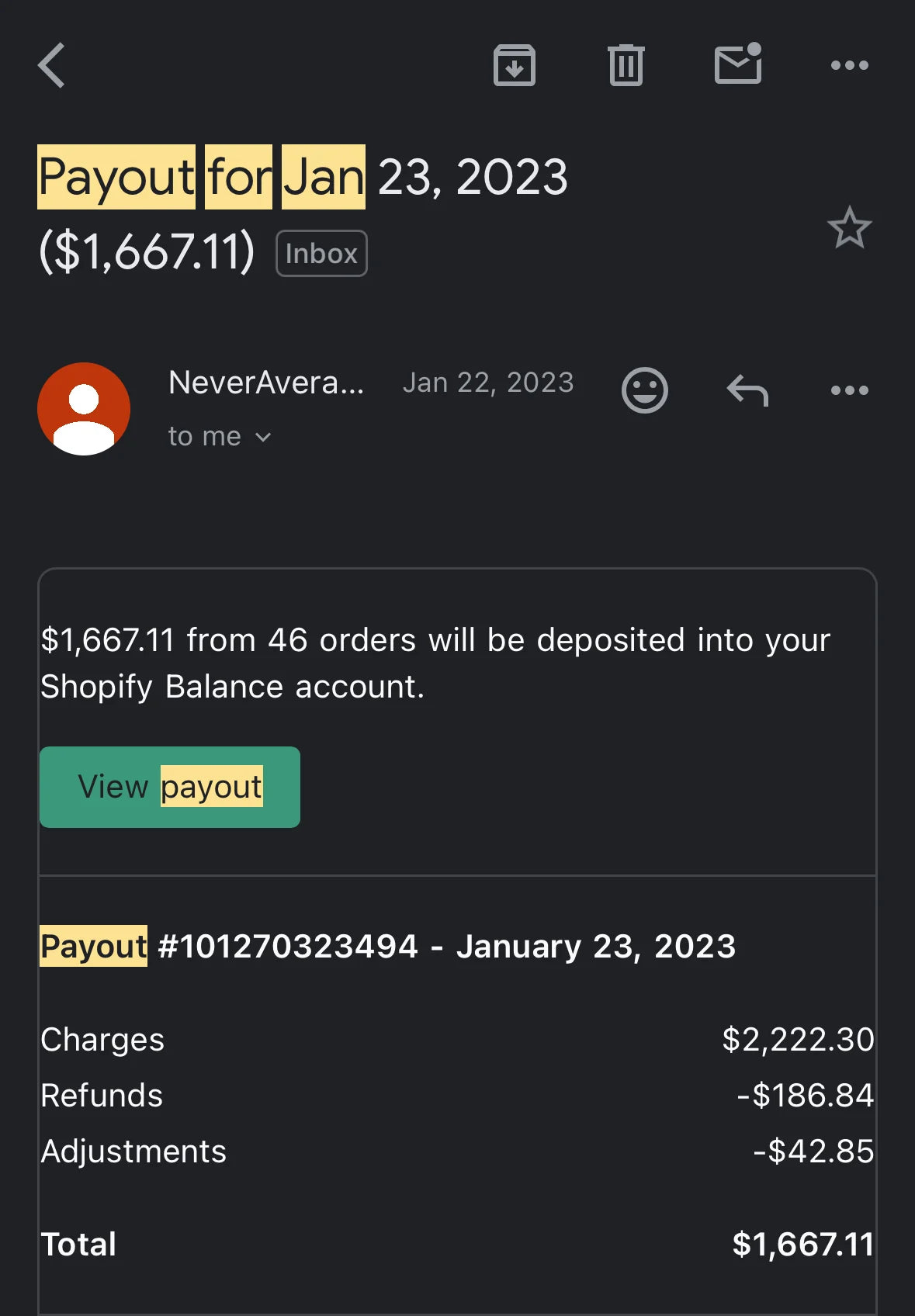Archive this payout email
The image size is (915, 1316).
point(514,65)
